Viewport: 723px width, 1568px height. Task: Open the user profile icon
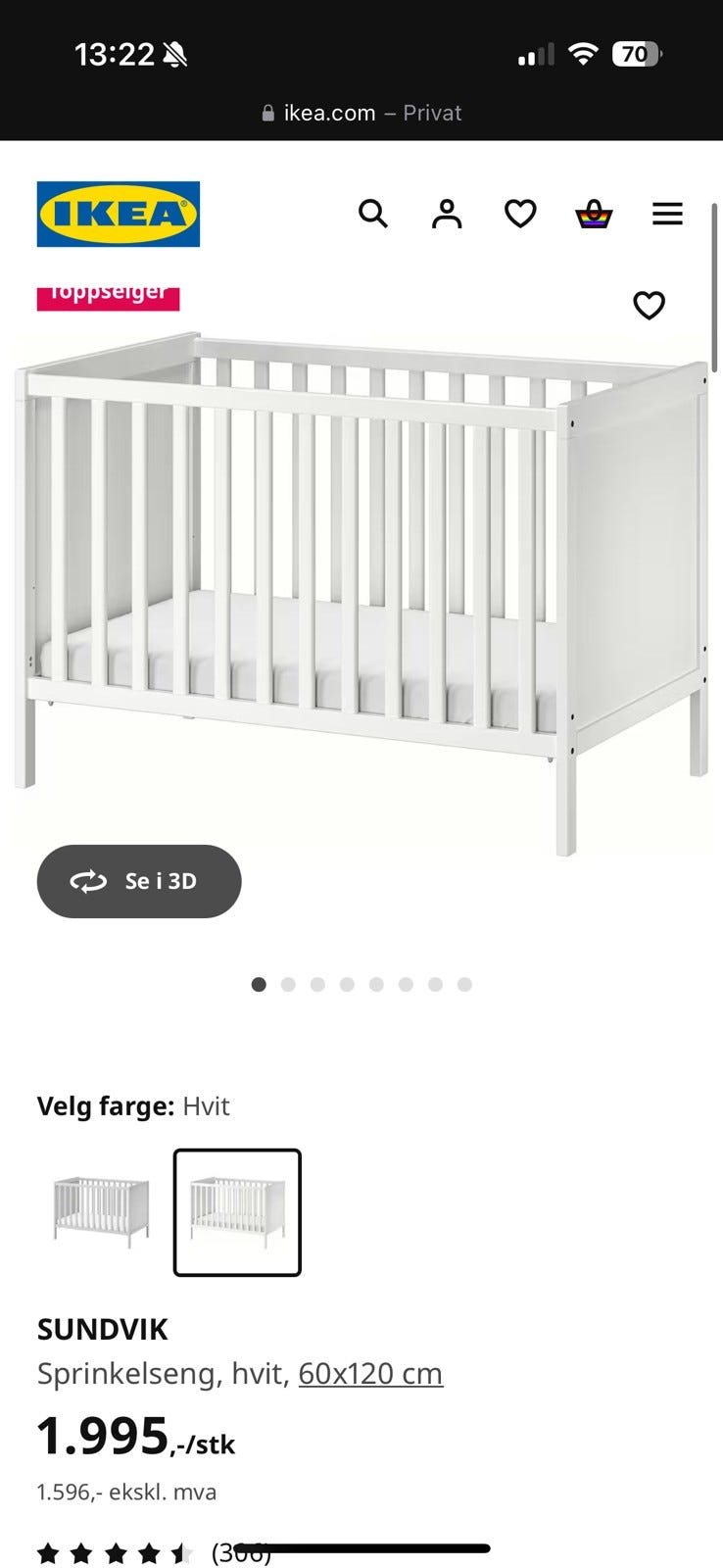[x=447, y=214]
